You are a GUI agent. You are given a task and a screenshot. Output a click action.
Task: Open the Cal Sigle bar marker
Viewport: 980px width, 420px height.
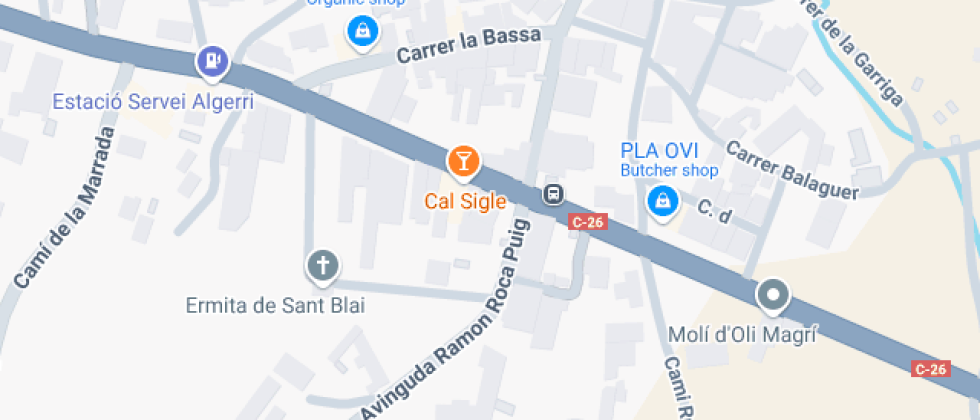(463, 163)
